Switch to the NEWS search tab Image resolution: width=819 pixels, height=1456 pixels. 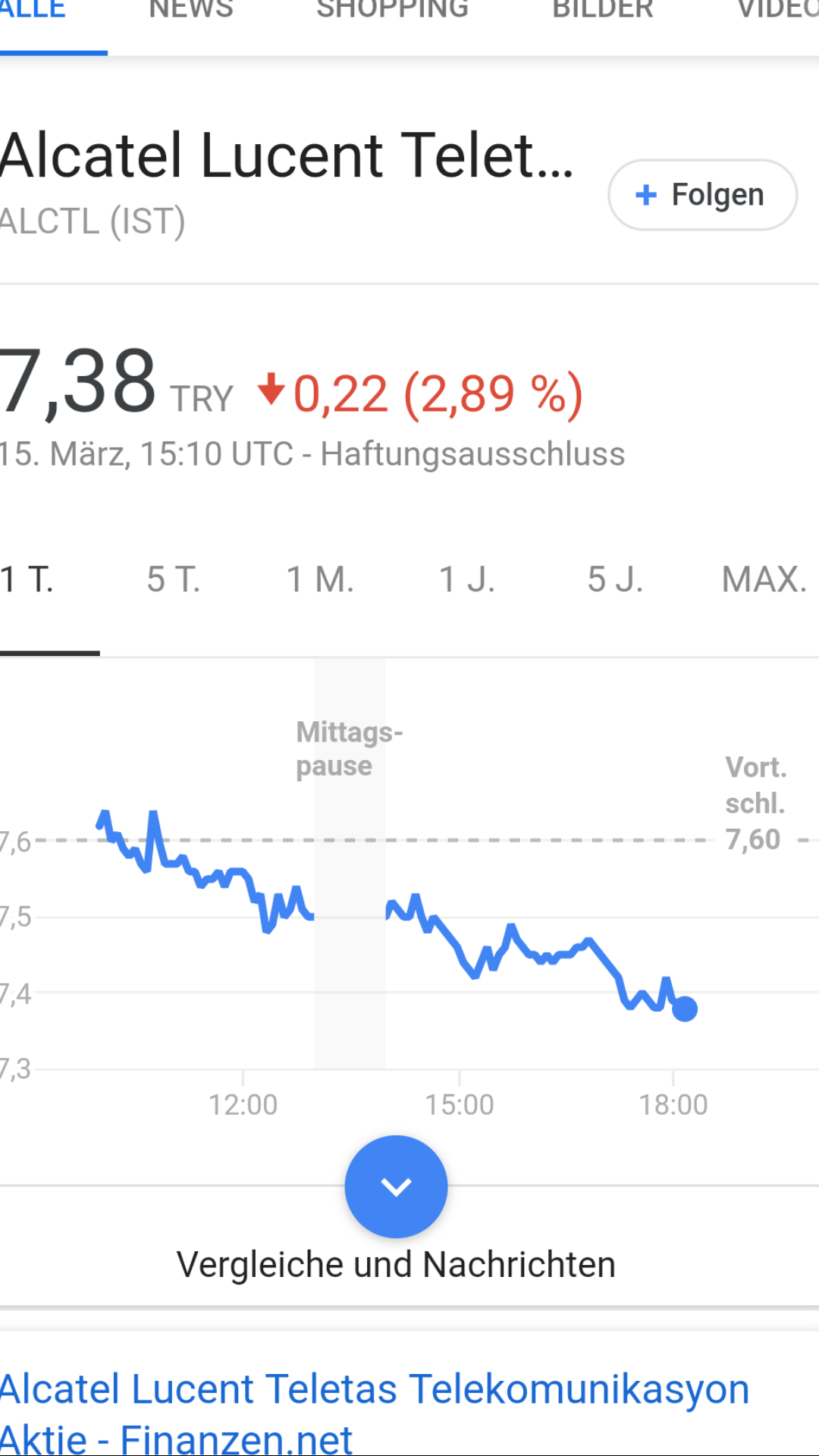pos(191,11)
